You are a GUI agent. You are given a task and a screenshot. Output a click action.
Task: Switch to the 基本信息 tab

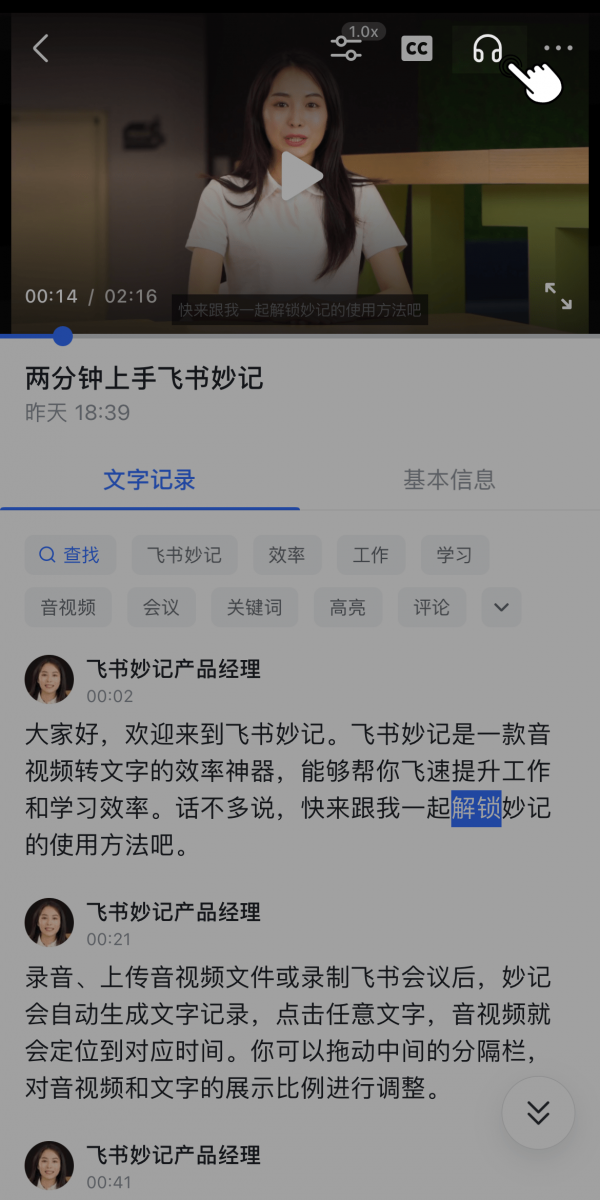click(449, 480)
